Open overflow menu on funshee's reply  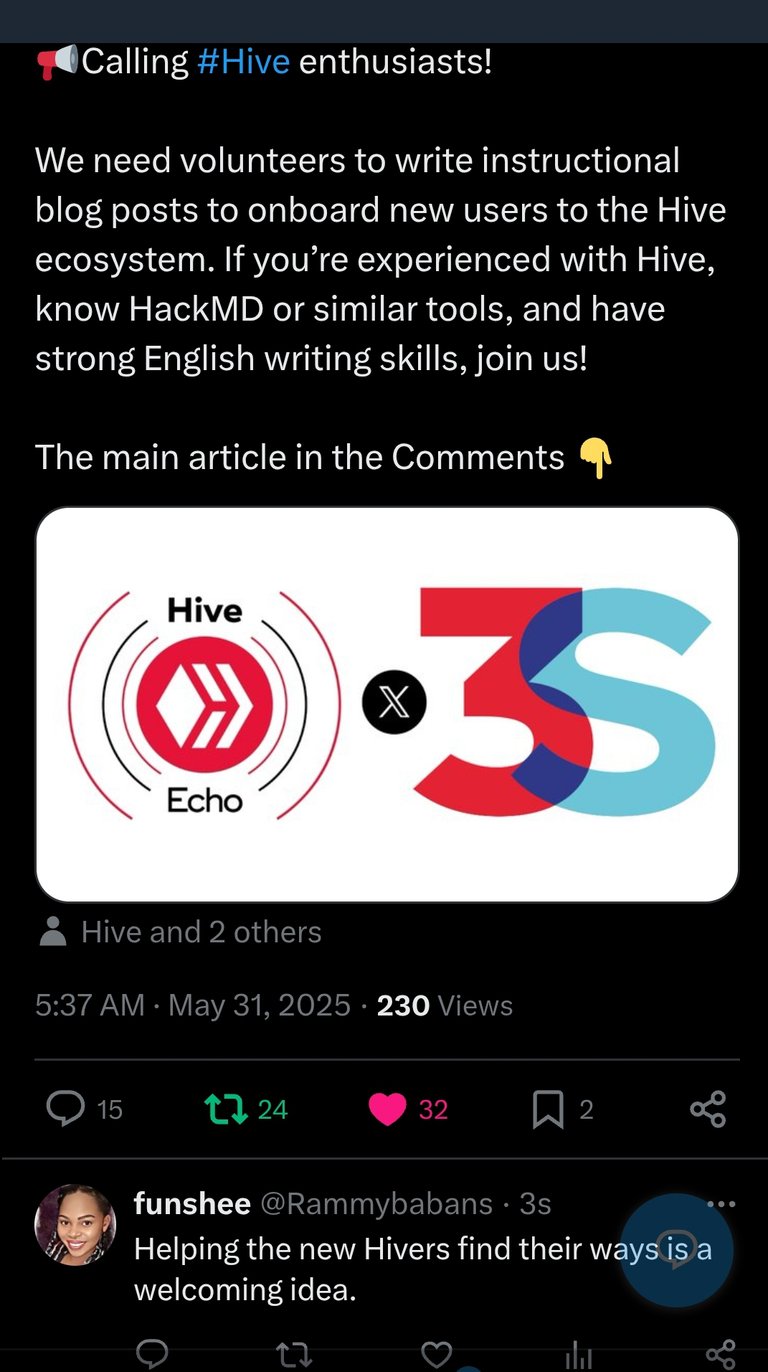[x=721, y=1204]
